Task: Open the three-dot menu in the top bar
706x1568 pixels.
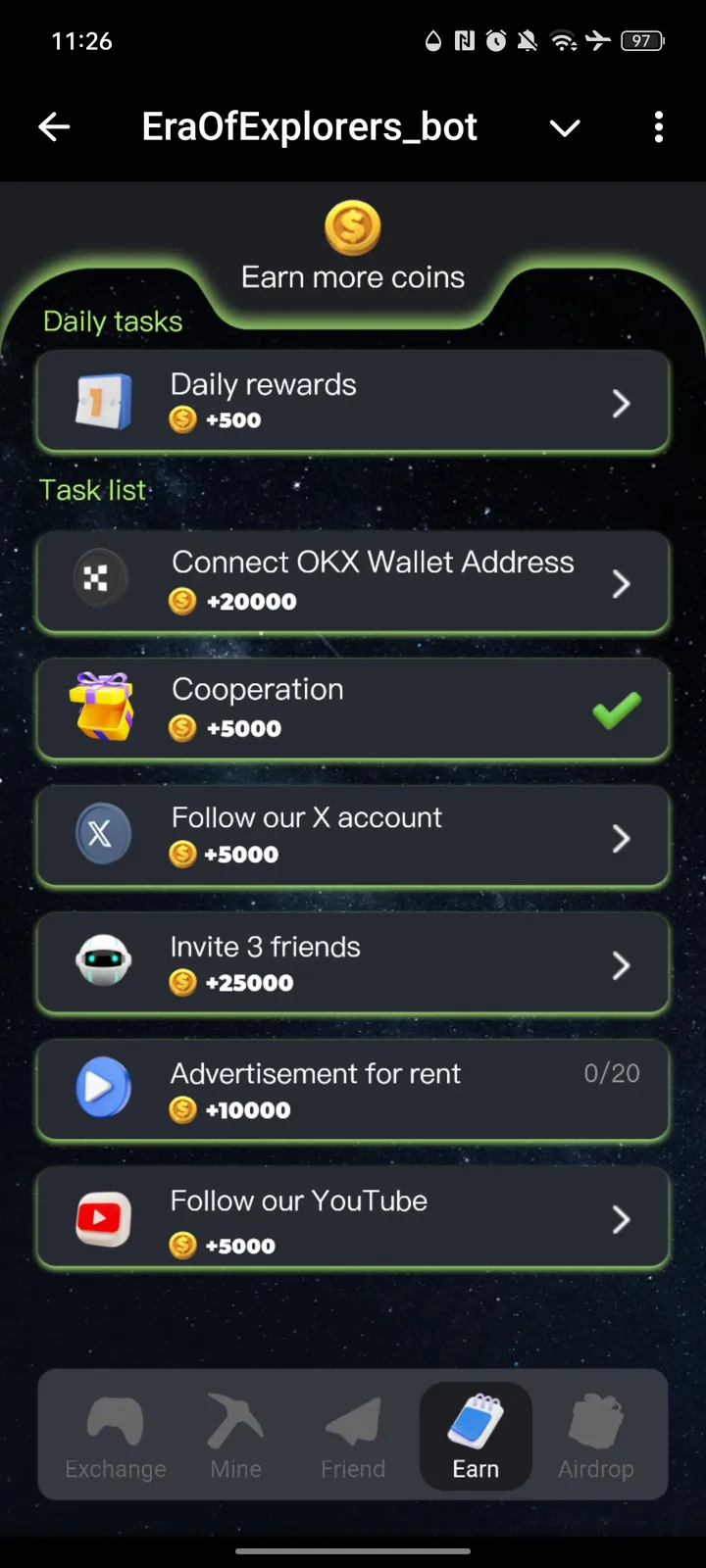Action: 659,126
